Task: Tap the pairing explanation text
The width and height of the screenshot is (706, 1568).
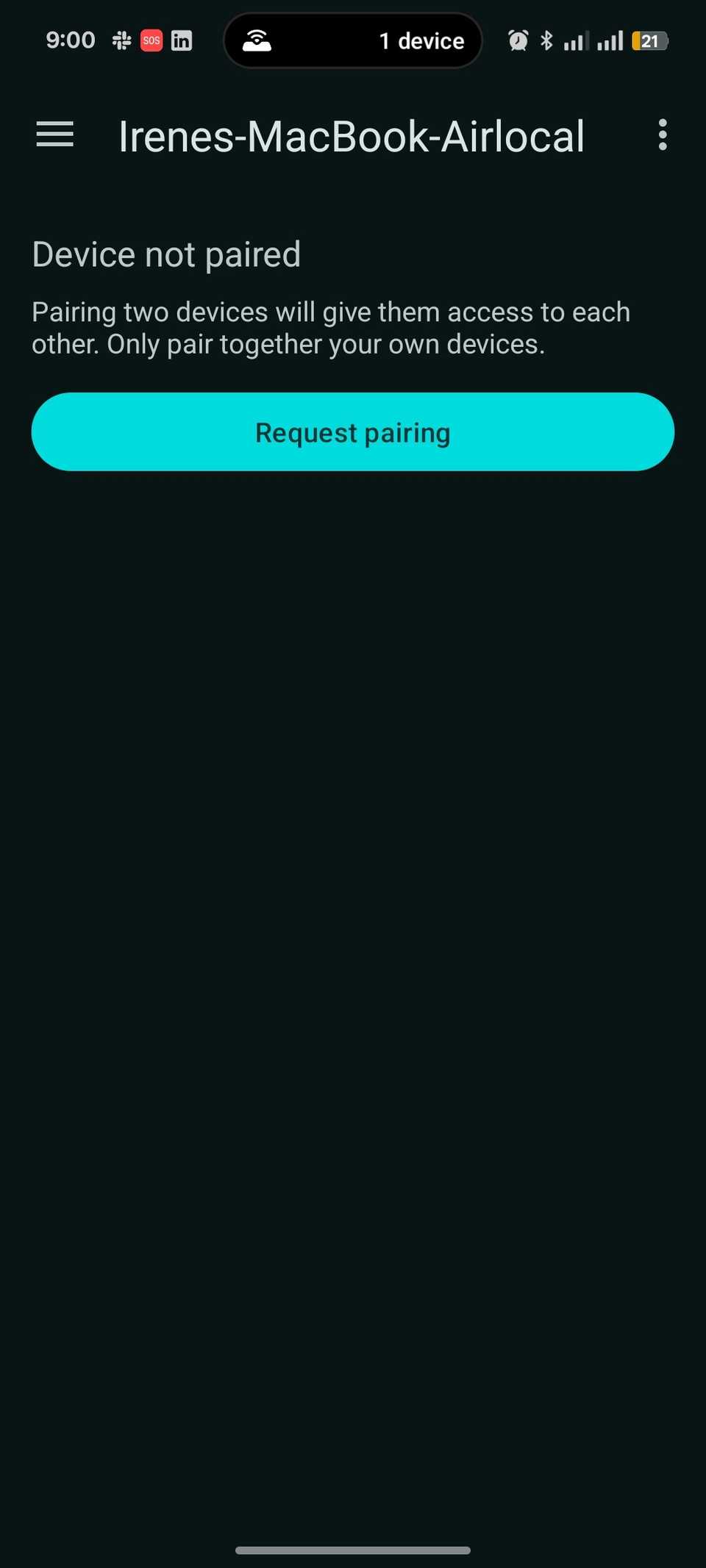Action: (331, 327)
